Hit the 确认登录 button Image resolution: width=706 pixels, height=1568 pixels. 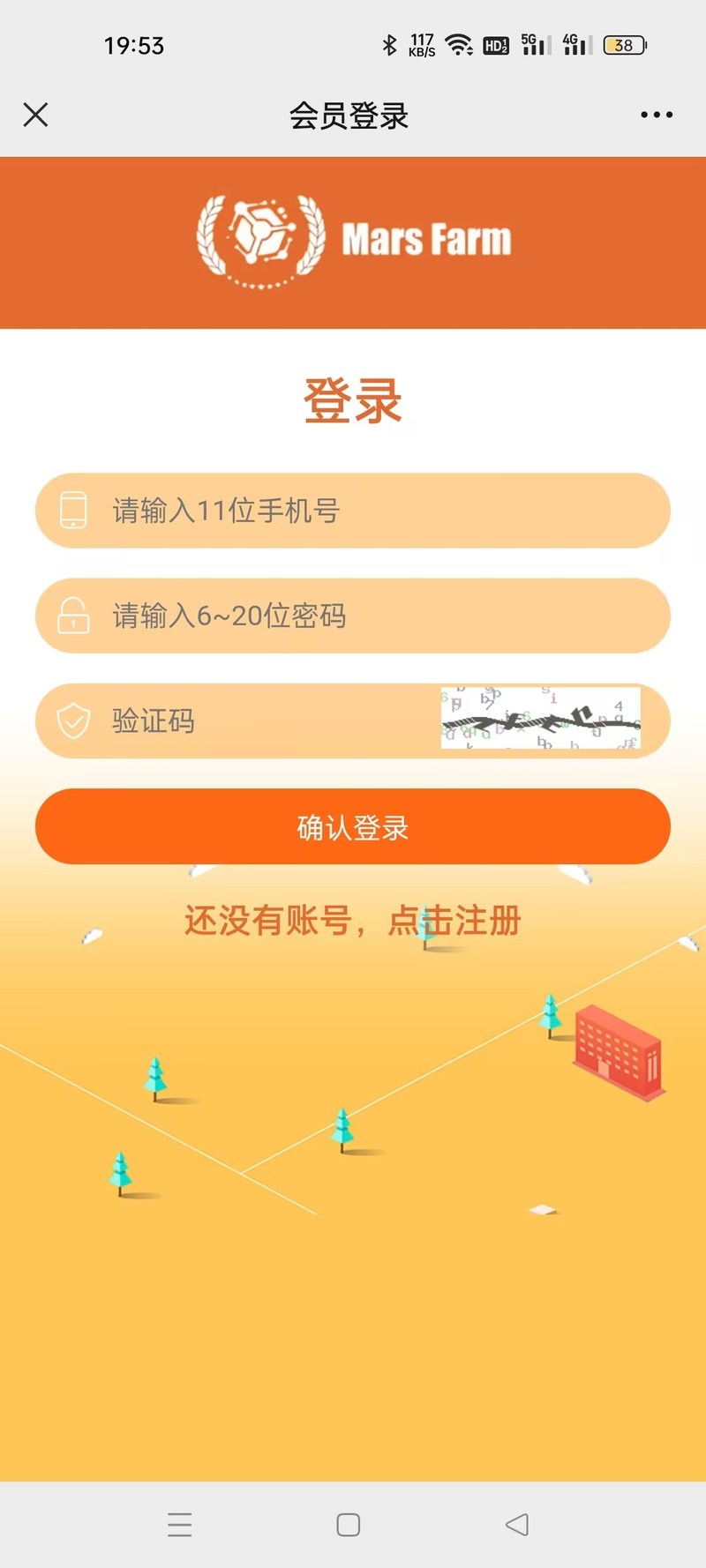point(353,826)
